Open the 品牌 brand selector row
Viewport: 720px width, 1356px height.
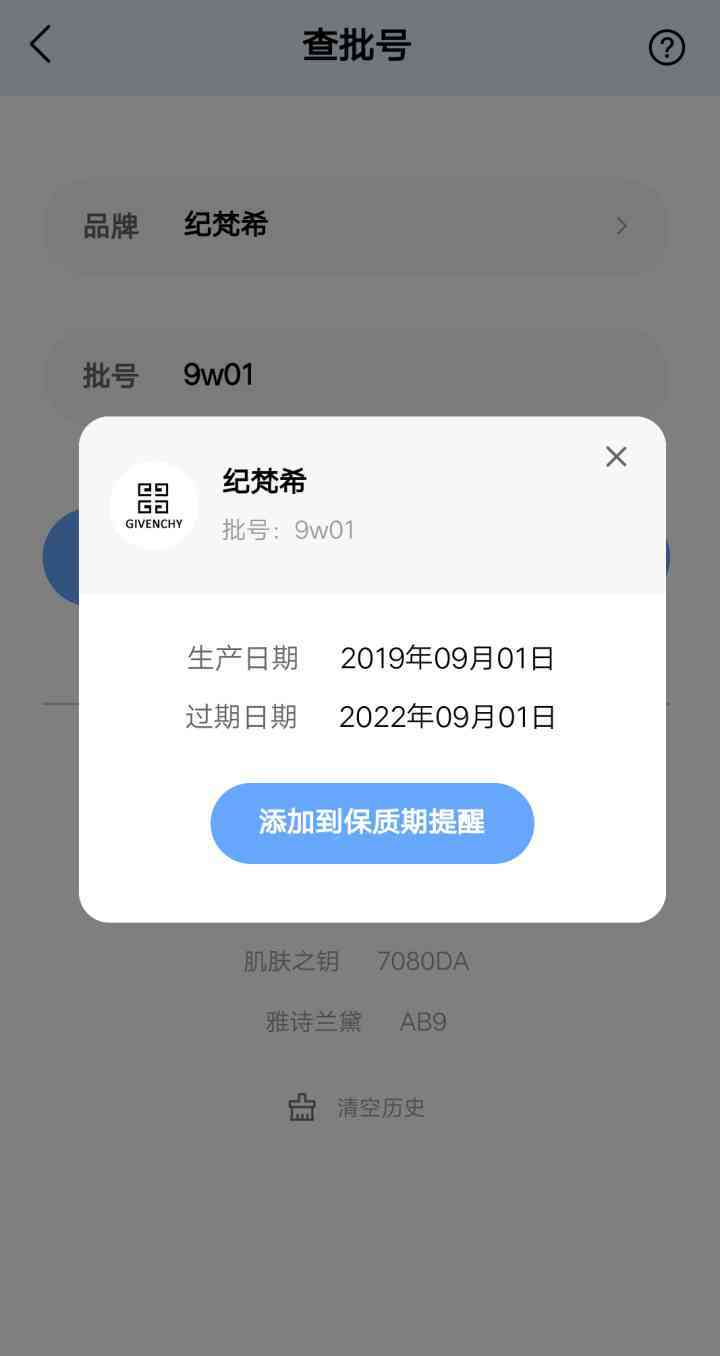coord(356,227)
